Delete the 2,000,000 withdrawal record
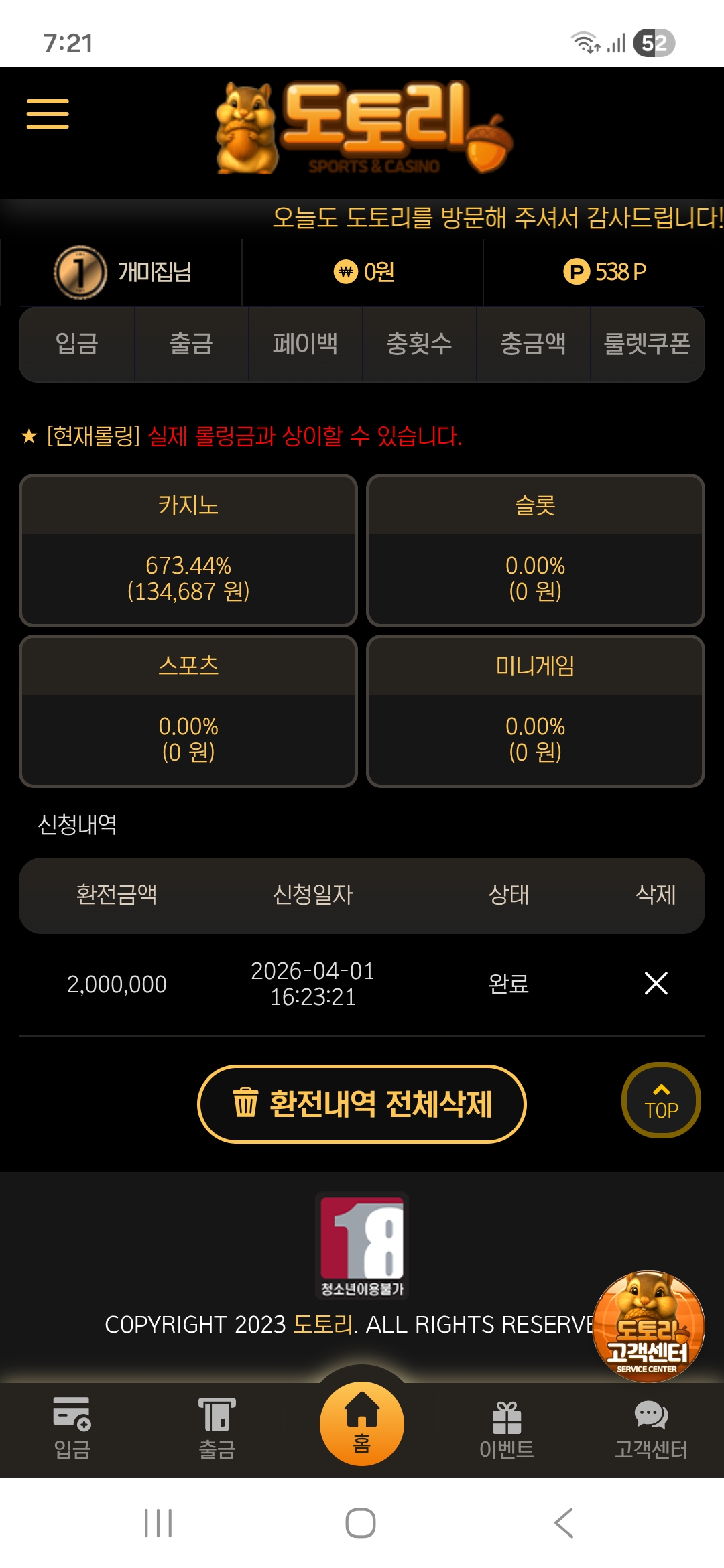Image resolution: width=724 pixels, height=1568 pixels. click(x=656, y=984)
